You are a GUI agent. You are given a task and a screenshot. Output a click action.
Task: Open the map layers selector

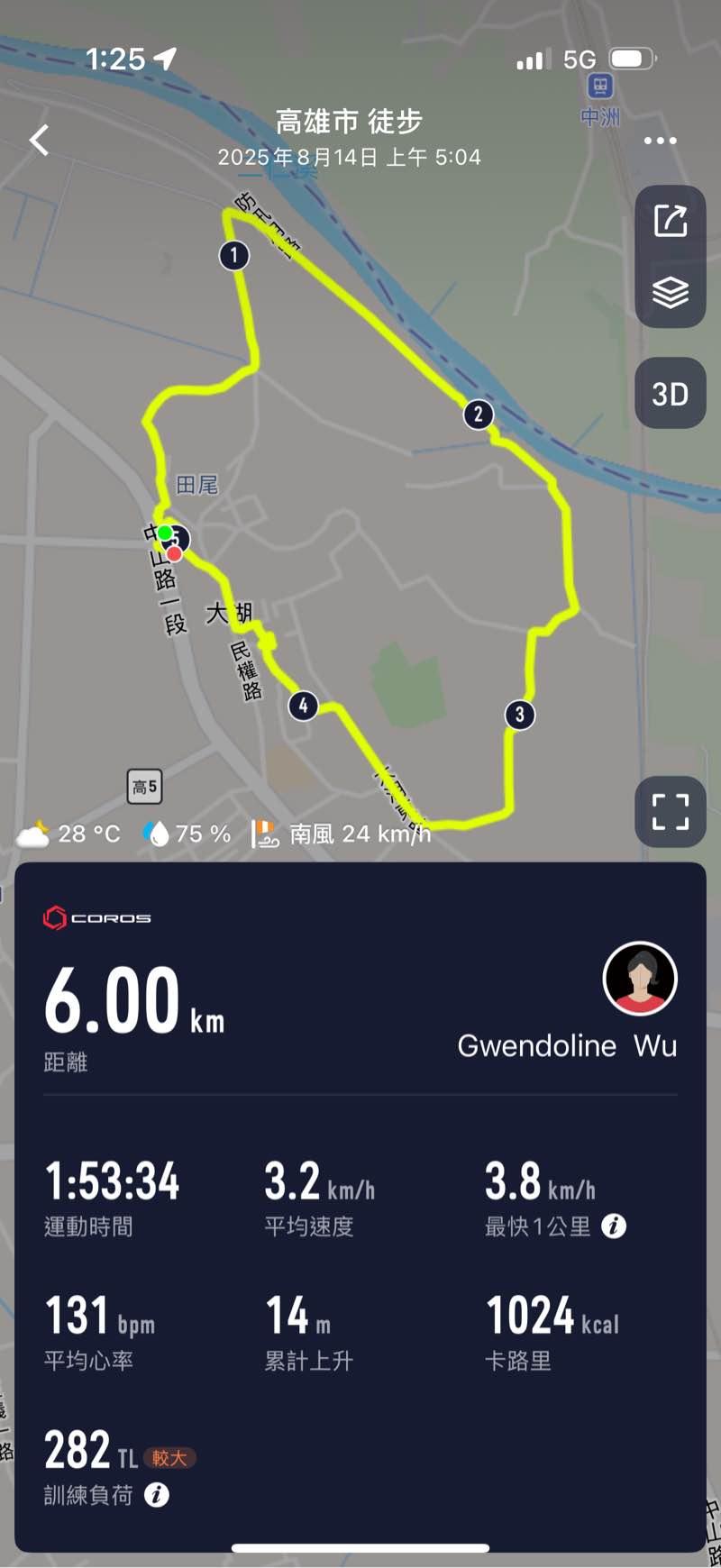coord(670,293)
